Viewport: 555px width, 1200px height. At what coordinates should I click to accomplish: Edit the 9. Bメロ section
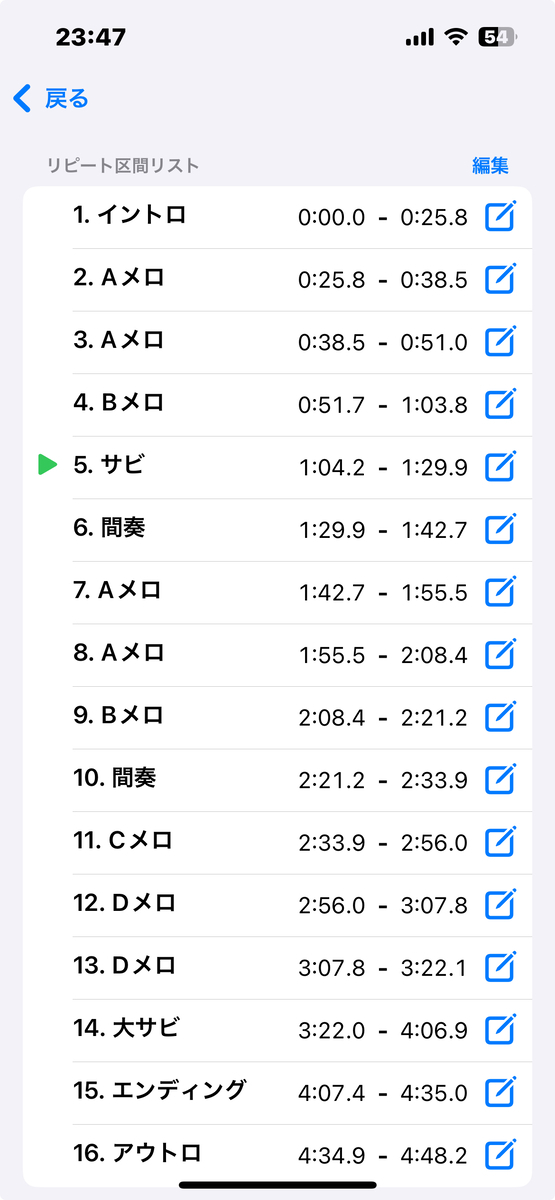(501, 717)
